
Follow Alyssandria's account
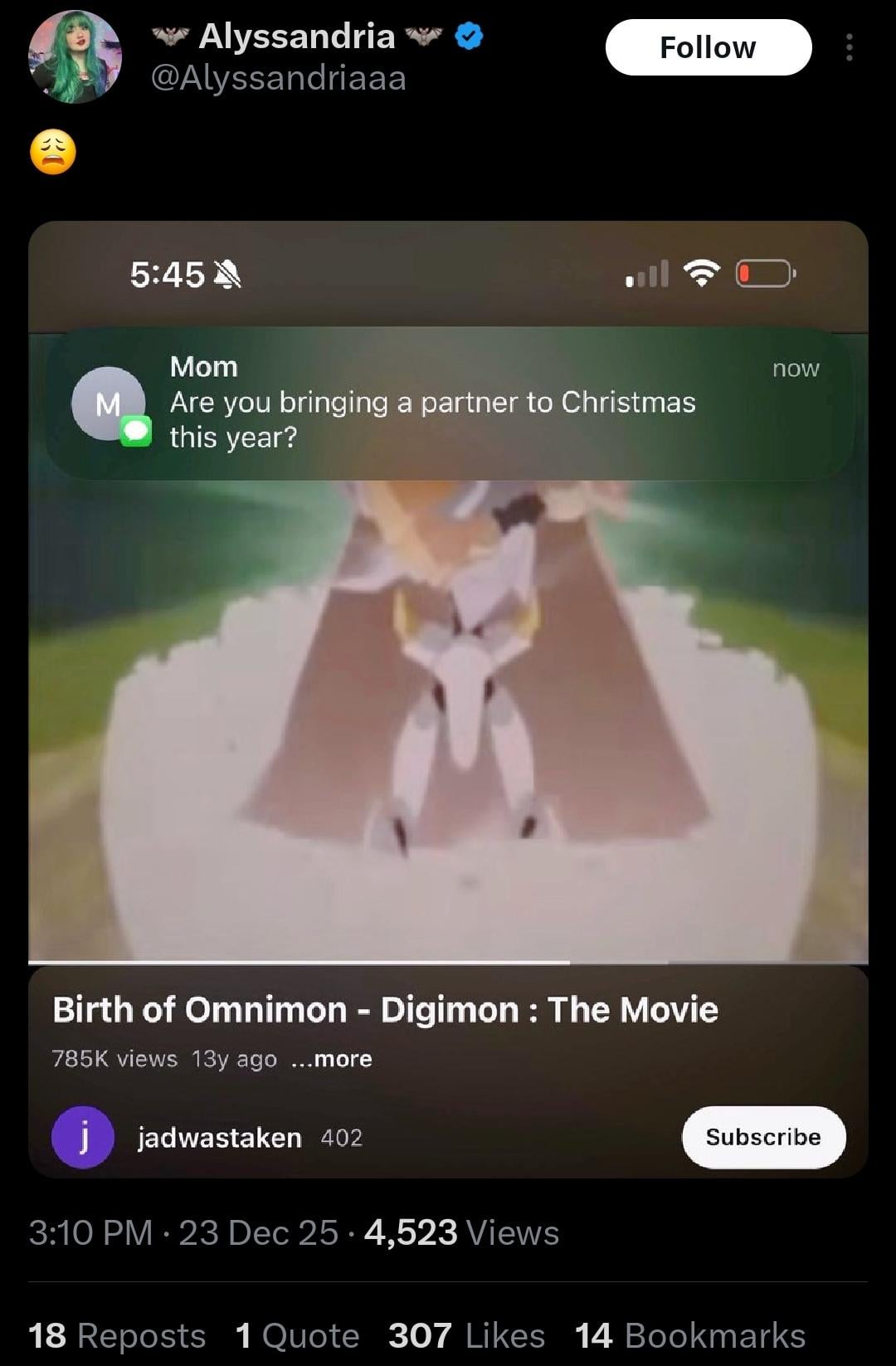click(x=708, y=47)
